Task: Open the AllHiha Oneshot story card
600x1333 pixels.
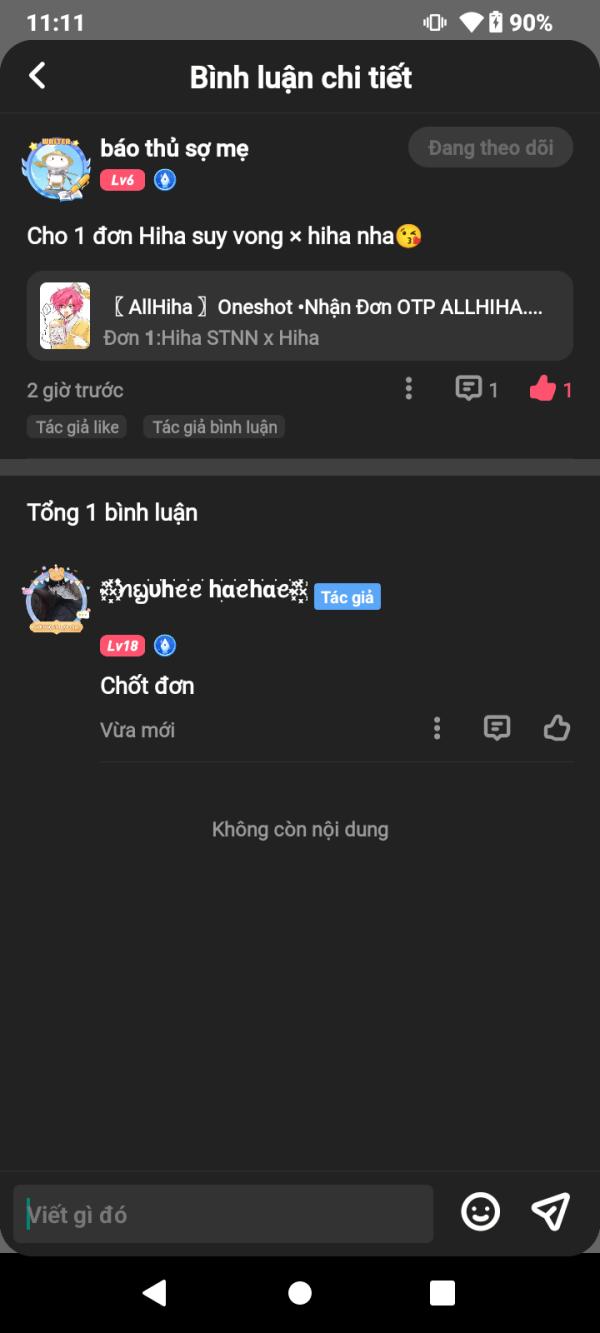Action: tap(300, 316)
